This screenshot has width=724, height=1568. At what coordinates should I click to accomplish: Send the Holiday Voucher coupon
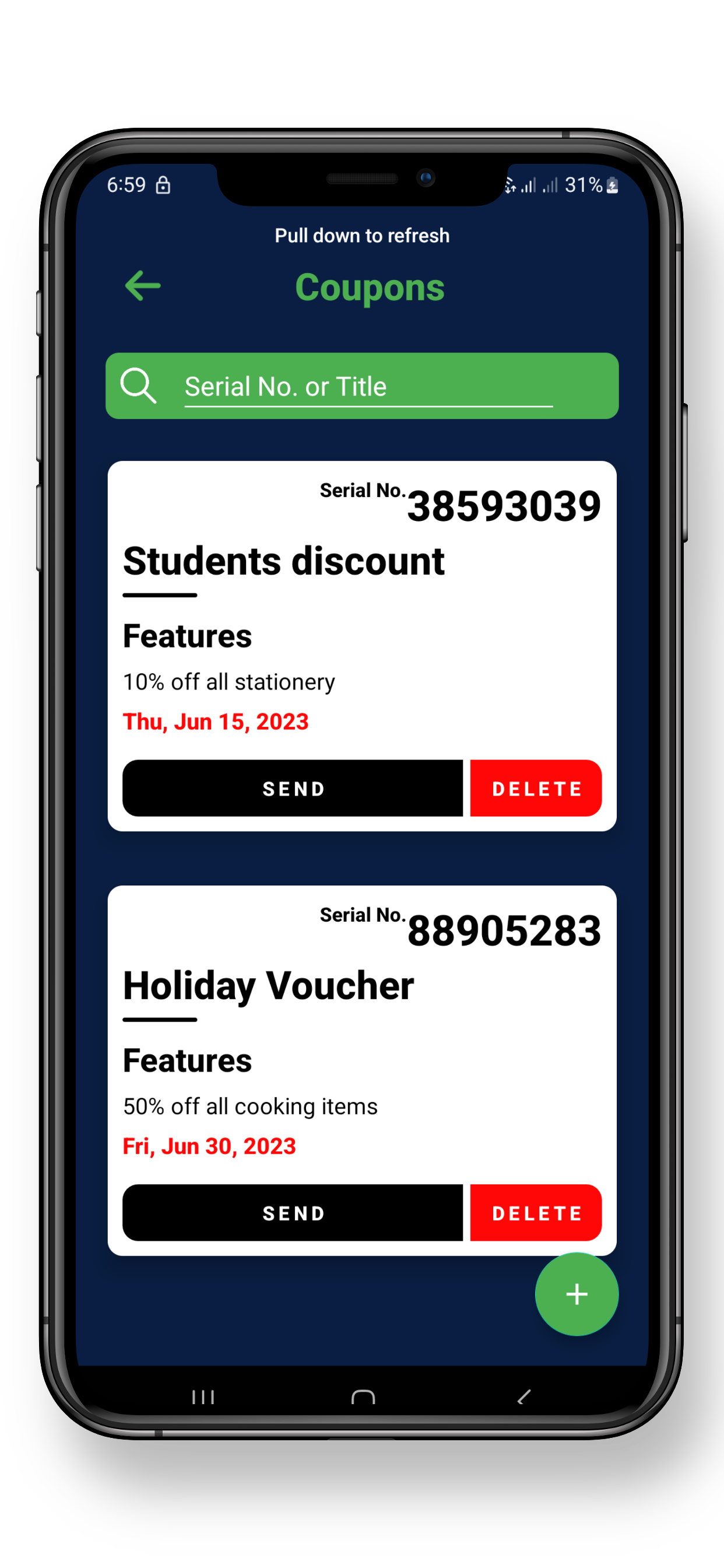293,1213
